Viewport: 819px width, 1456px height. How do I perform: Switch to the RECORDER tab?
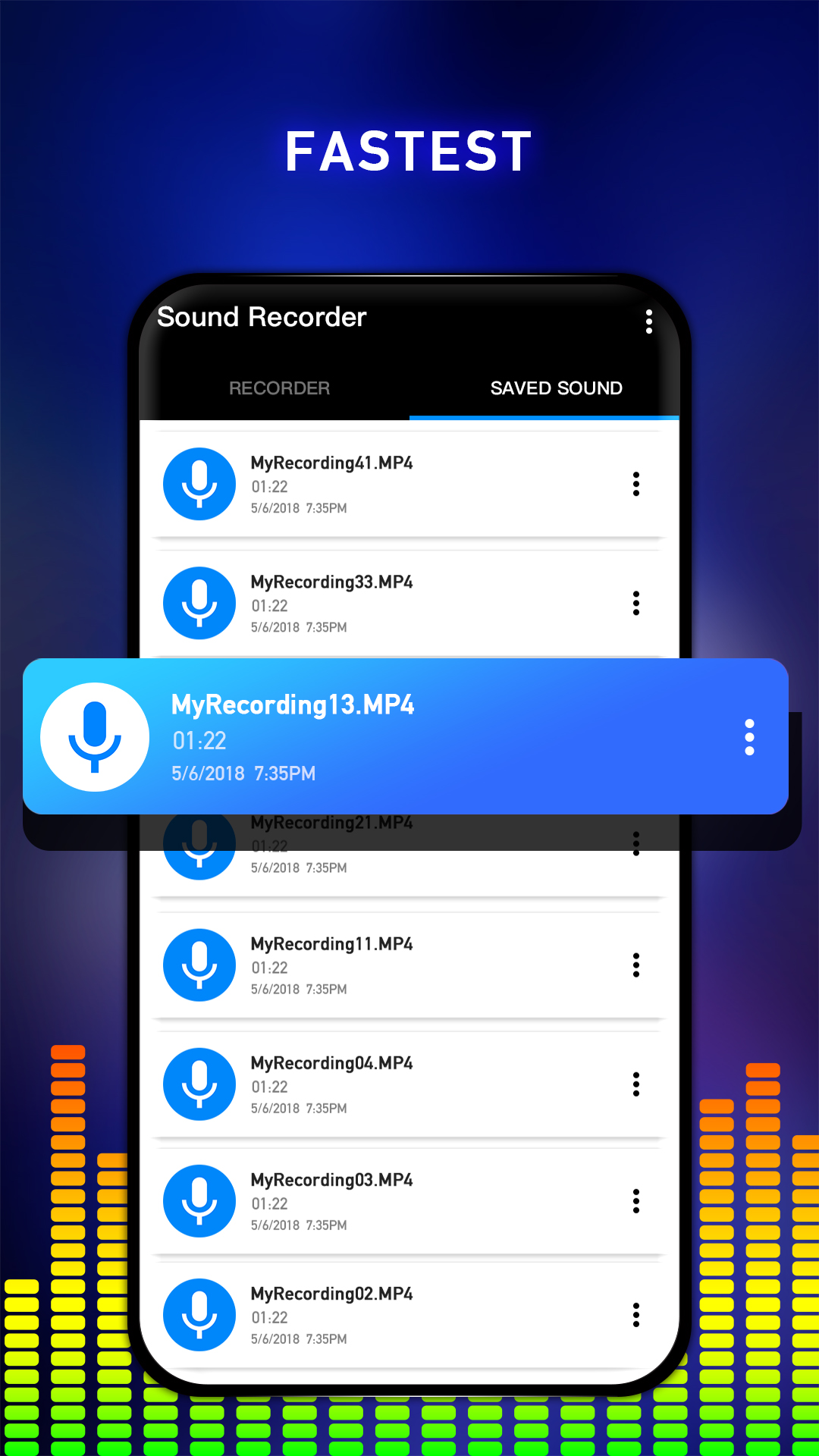(279, 388)
